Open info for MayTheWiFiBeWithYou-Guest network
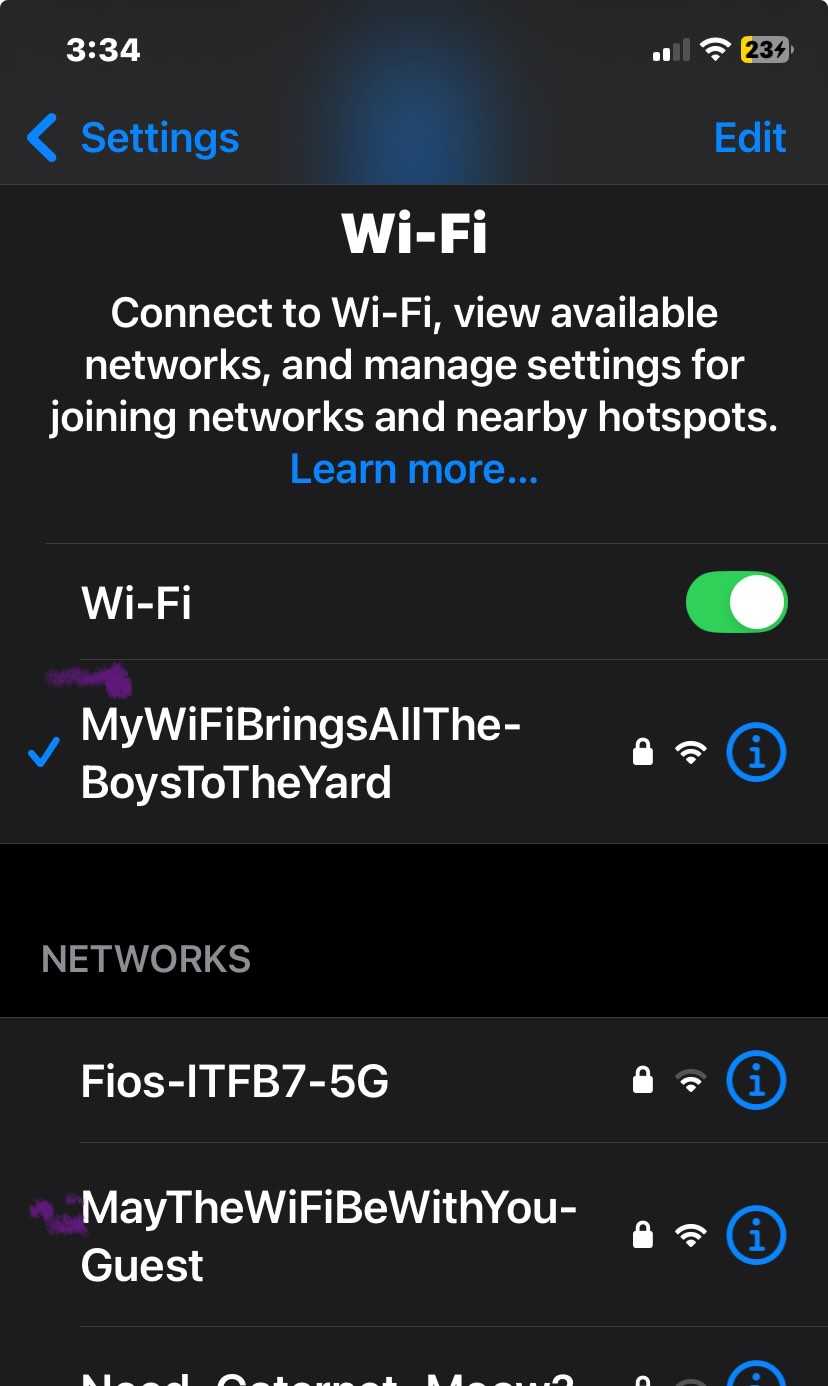This screenshot has width=828, height=1386. pyautogui.click(x=756, y=1235)
